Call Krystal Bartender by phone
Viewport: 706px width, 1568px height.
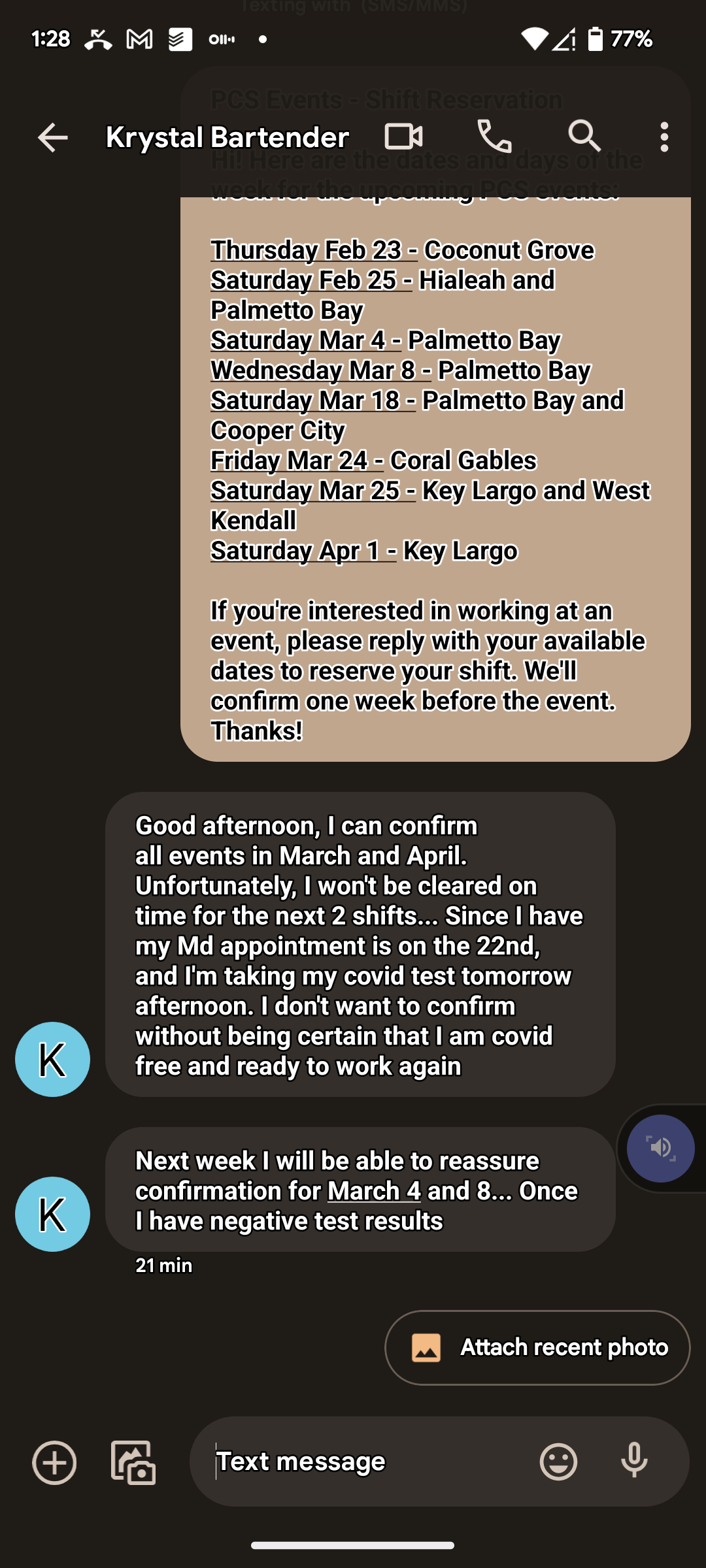[x=494, y=137]
